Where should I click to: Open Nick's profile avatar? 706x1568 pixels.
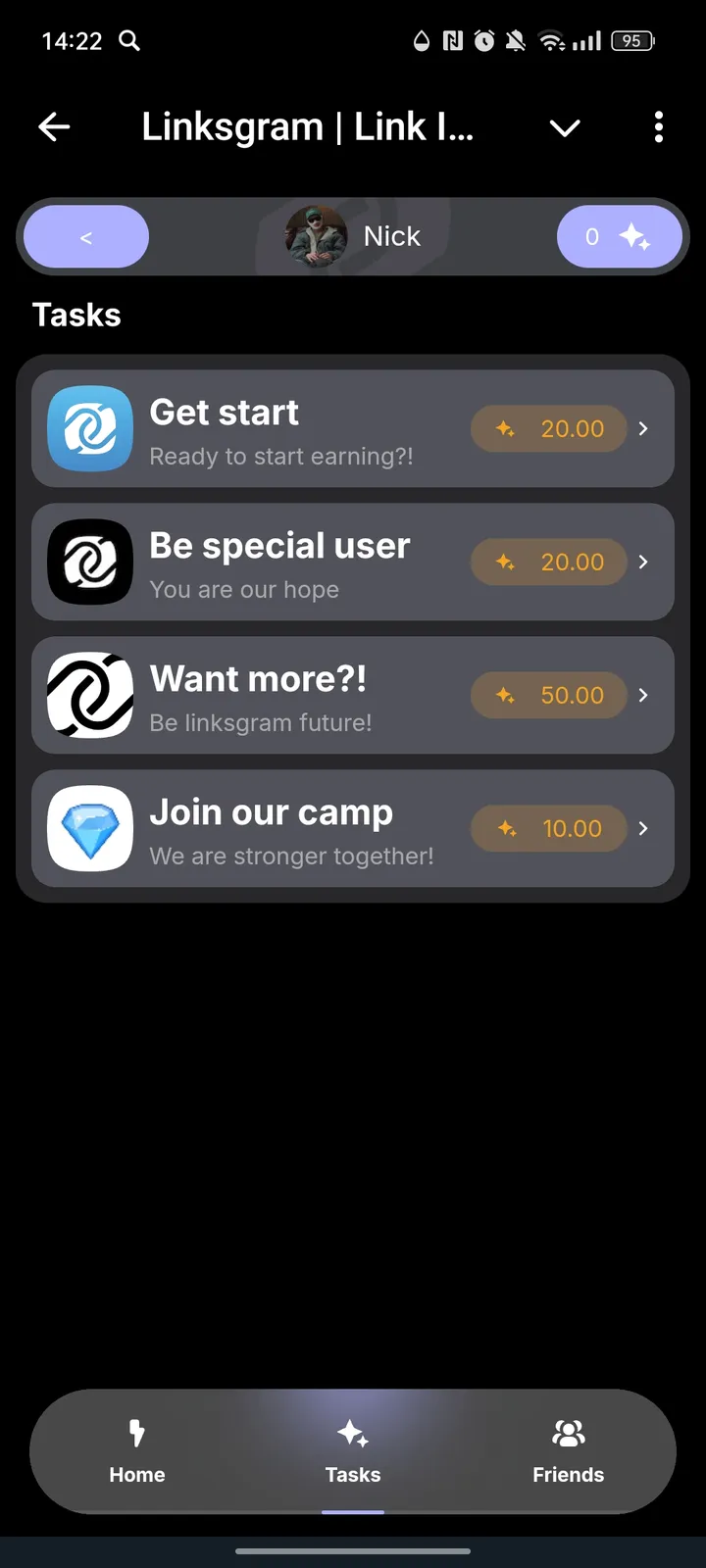316,237
